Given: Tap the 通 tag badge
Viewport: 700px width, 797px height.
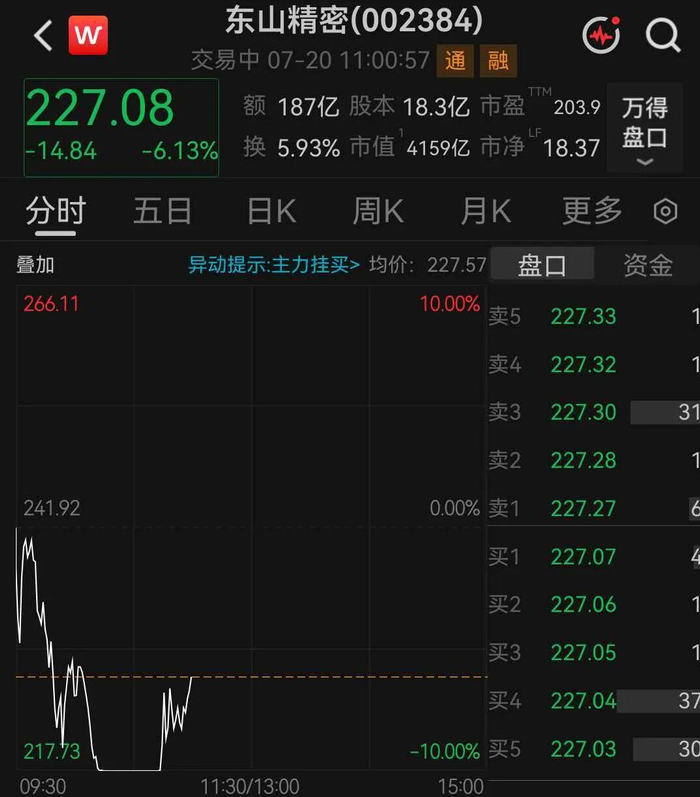Looking at the screenshot, I should (455, 61).
